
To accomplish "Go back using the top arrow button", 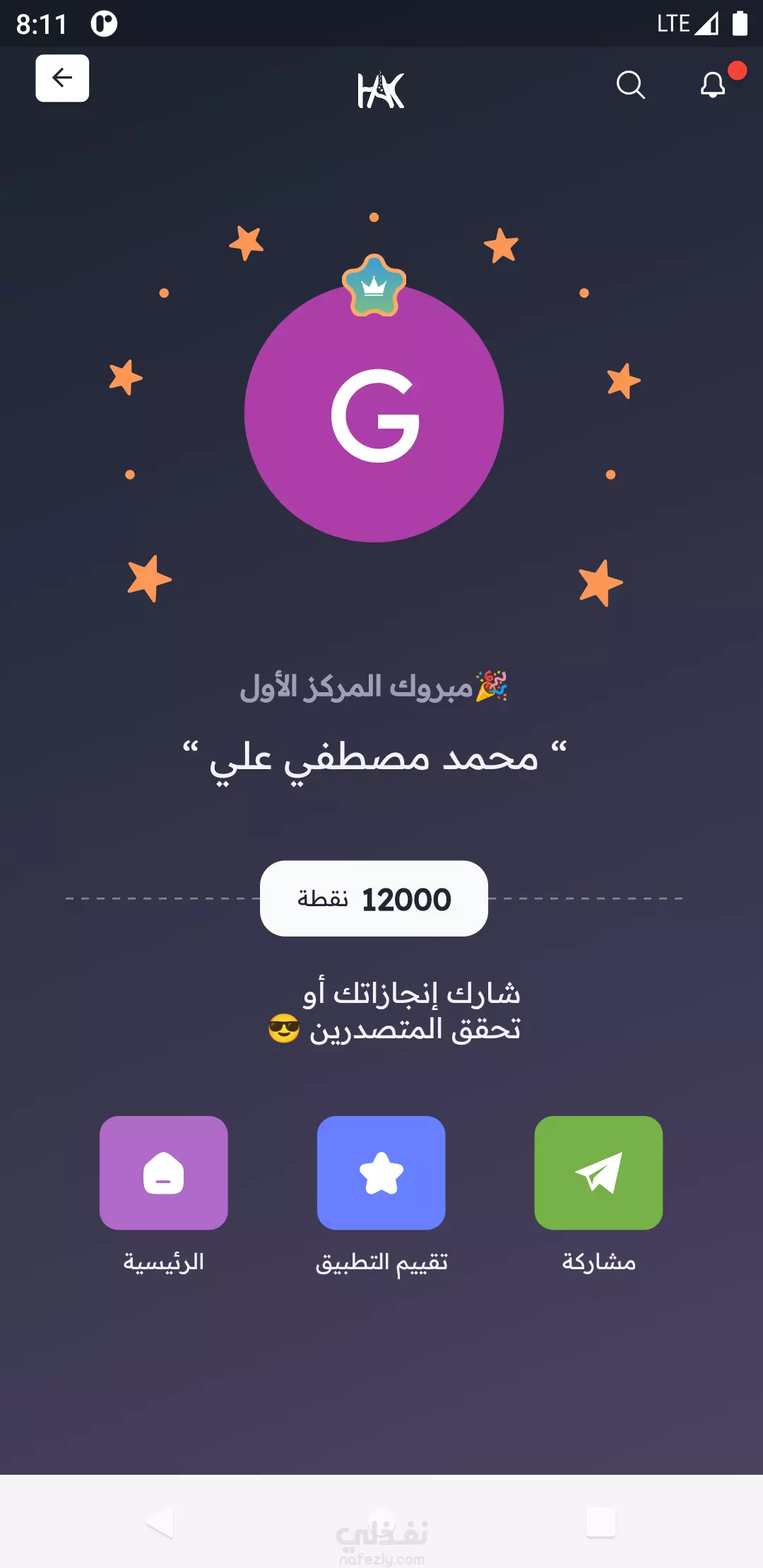I will pyautogui.click(x=62, y=78).
